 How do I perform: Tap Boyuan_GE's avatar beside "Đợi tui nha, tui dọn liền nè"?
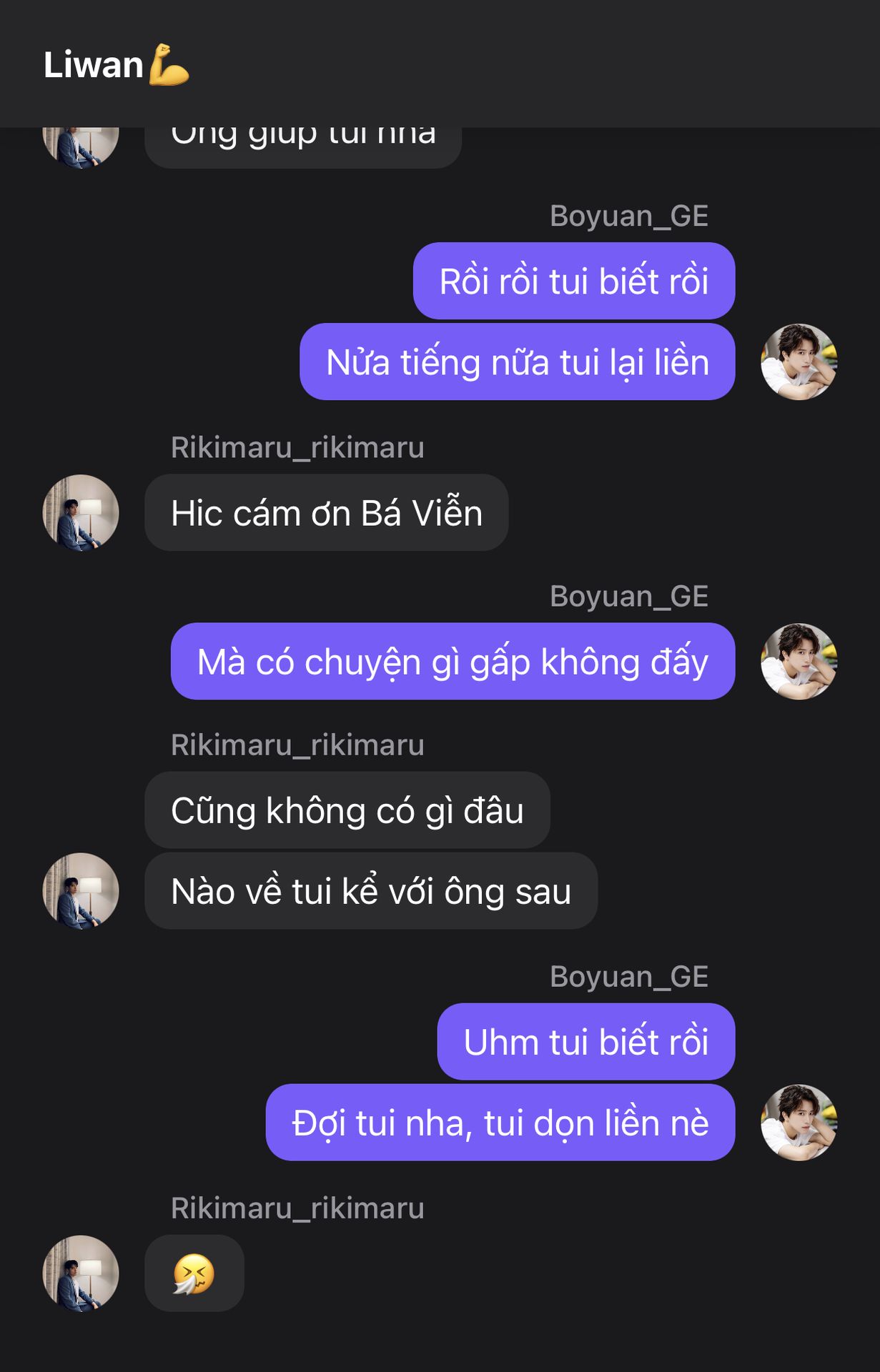pos(799,1122)
